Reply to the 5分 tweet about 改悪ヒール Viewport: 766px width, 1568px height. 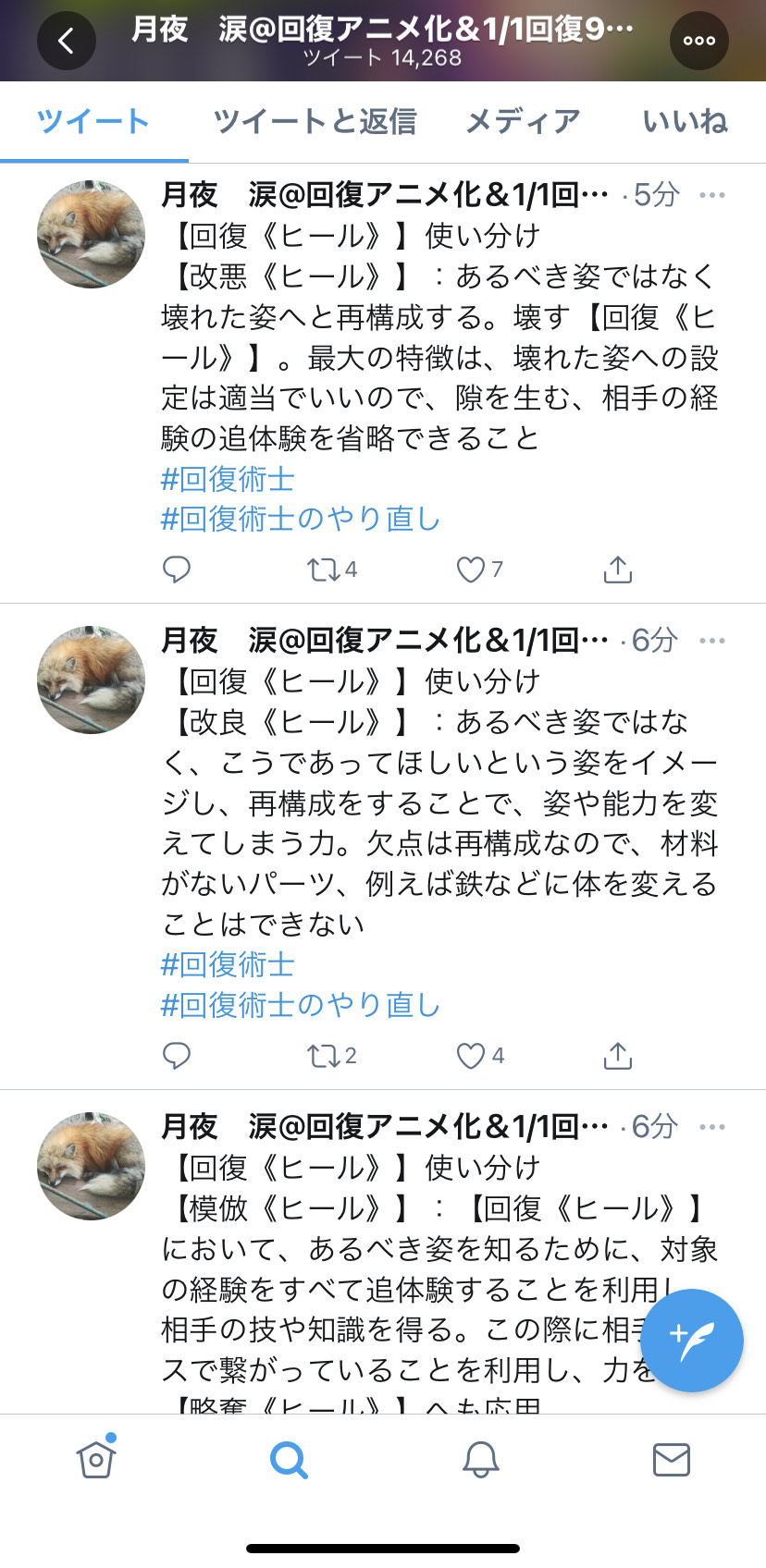coord(177,570)
